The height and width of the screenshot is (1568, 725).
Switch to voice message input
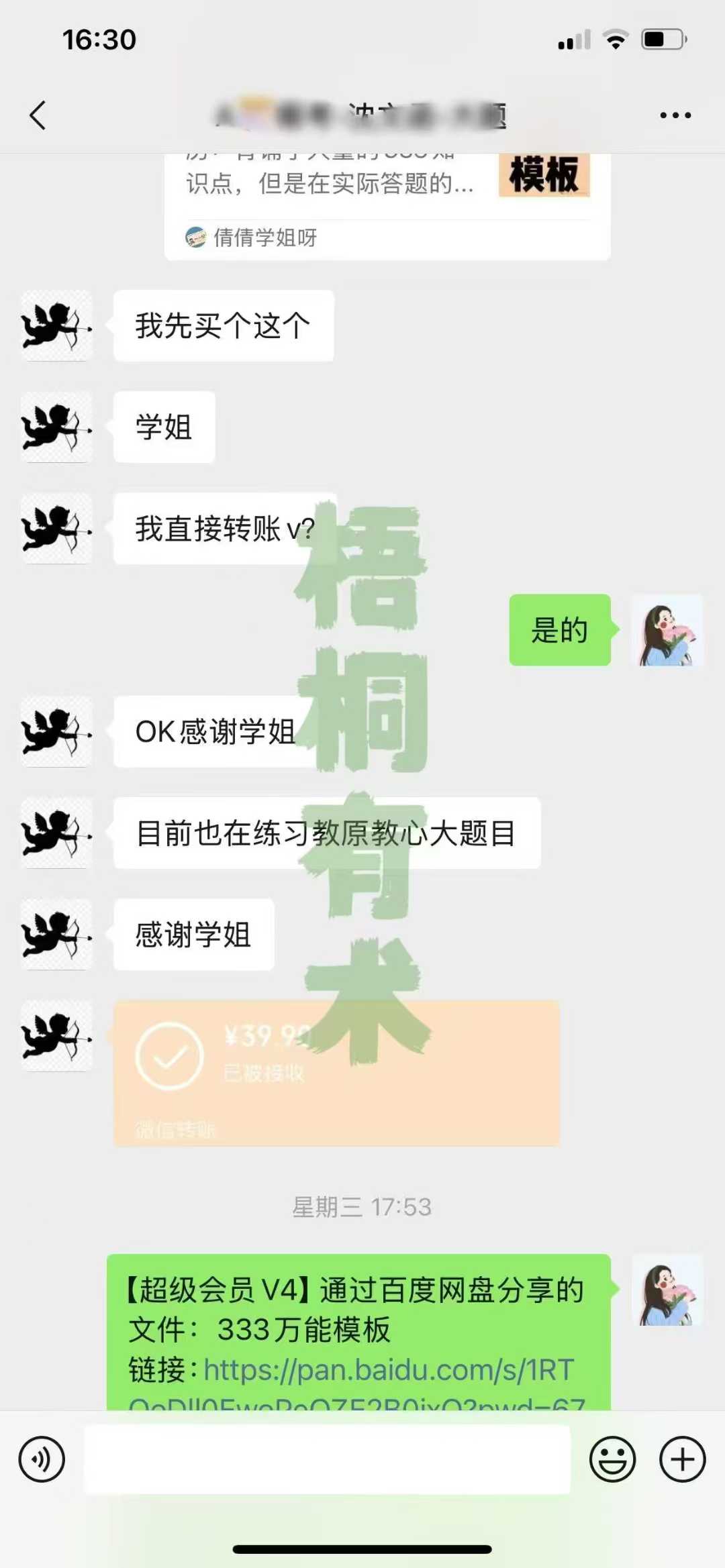(42, 1459)
